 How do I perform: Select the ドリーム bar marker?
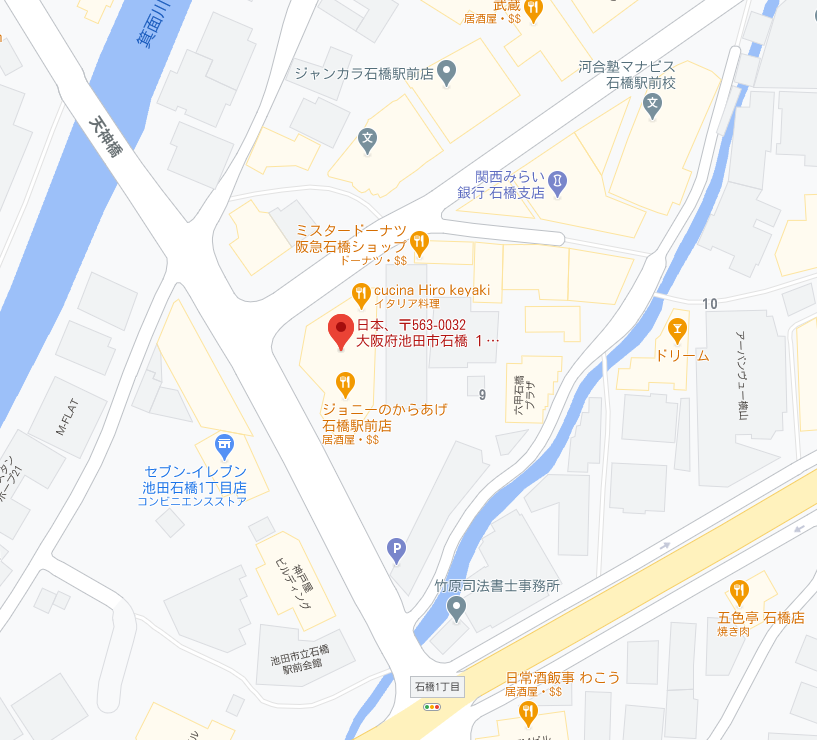(x=677, y=328)
